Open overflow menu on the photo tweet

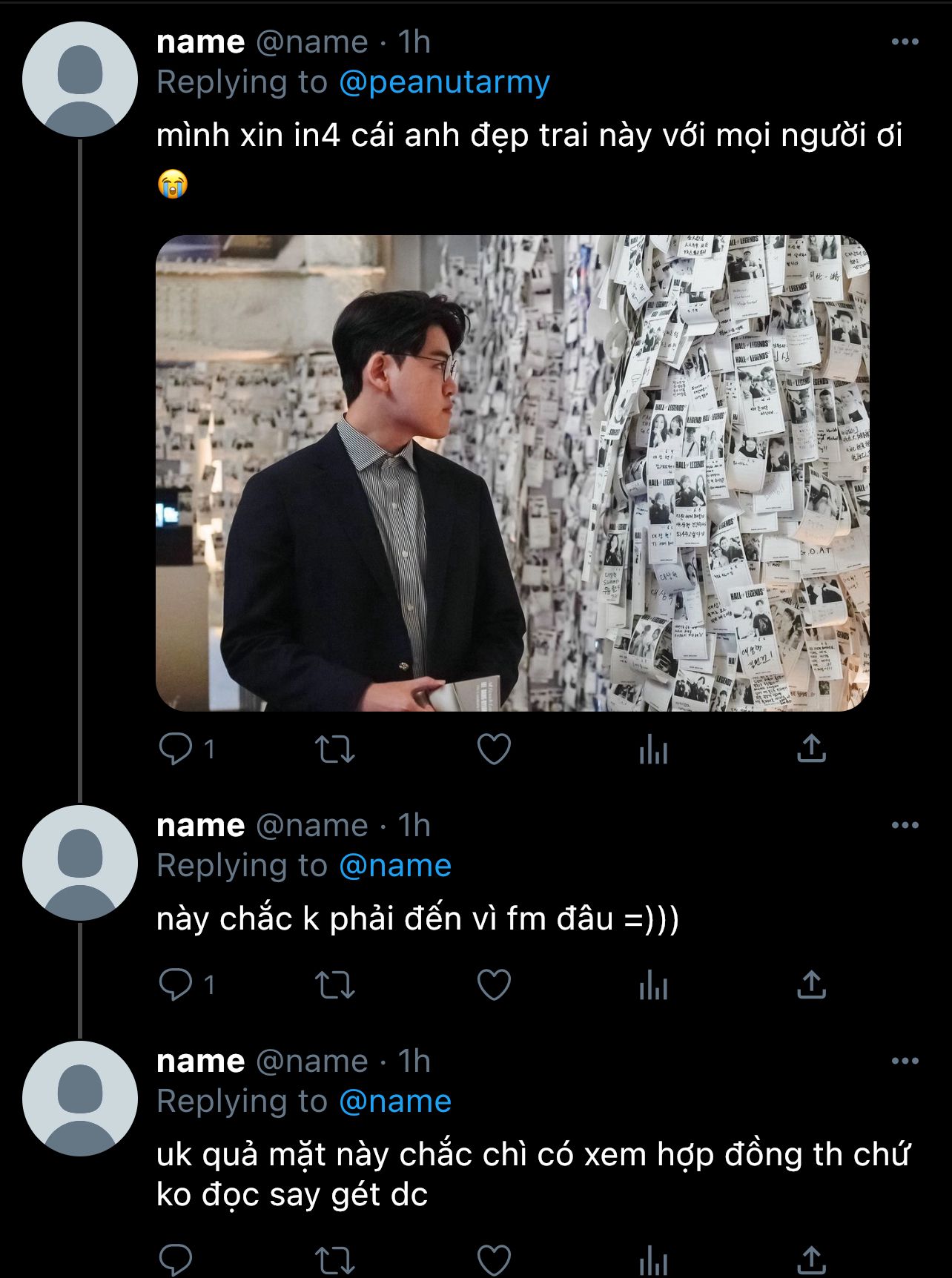[x=905, y=42]
